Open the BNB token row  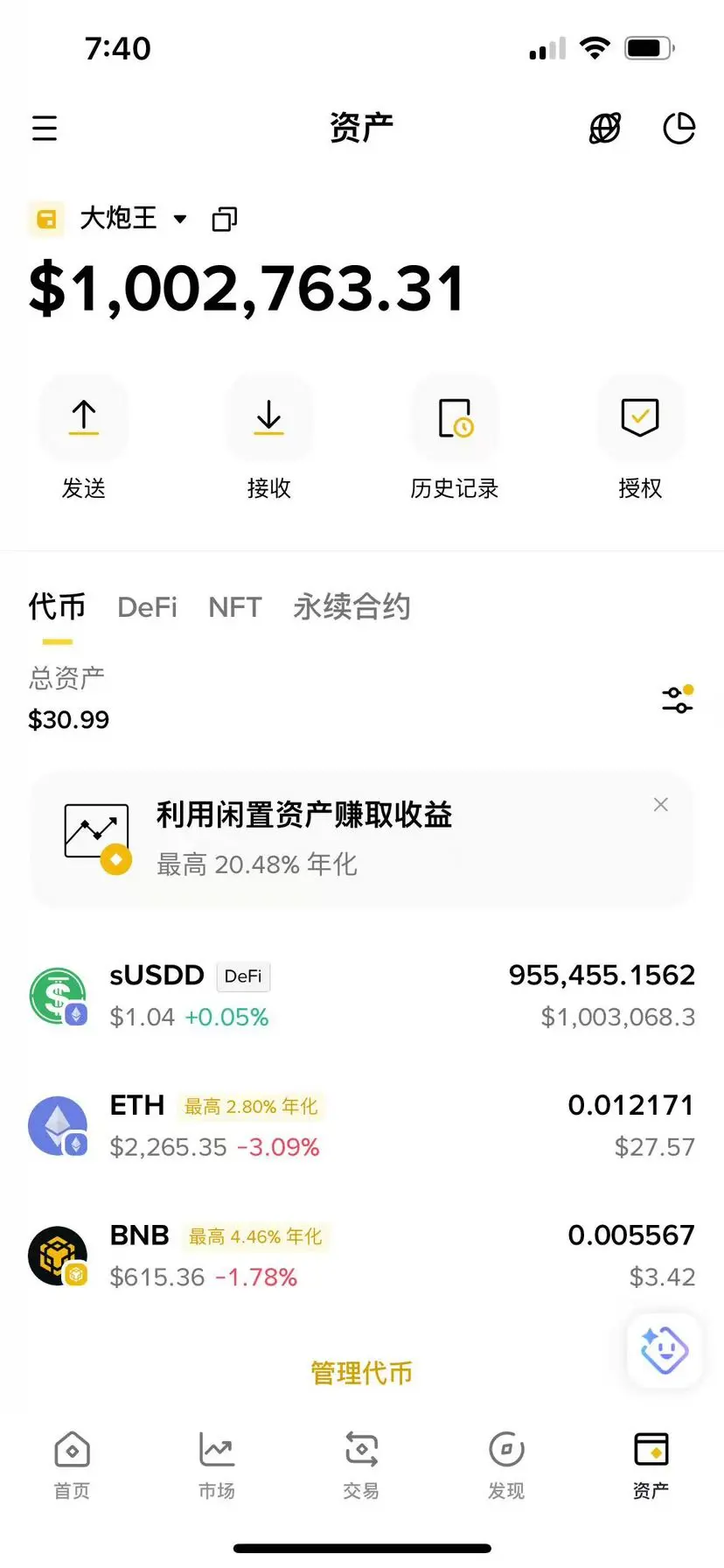[362, 1256]
